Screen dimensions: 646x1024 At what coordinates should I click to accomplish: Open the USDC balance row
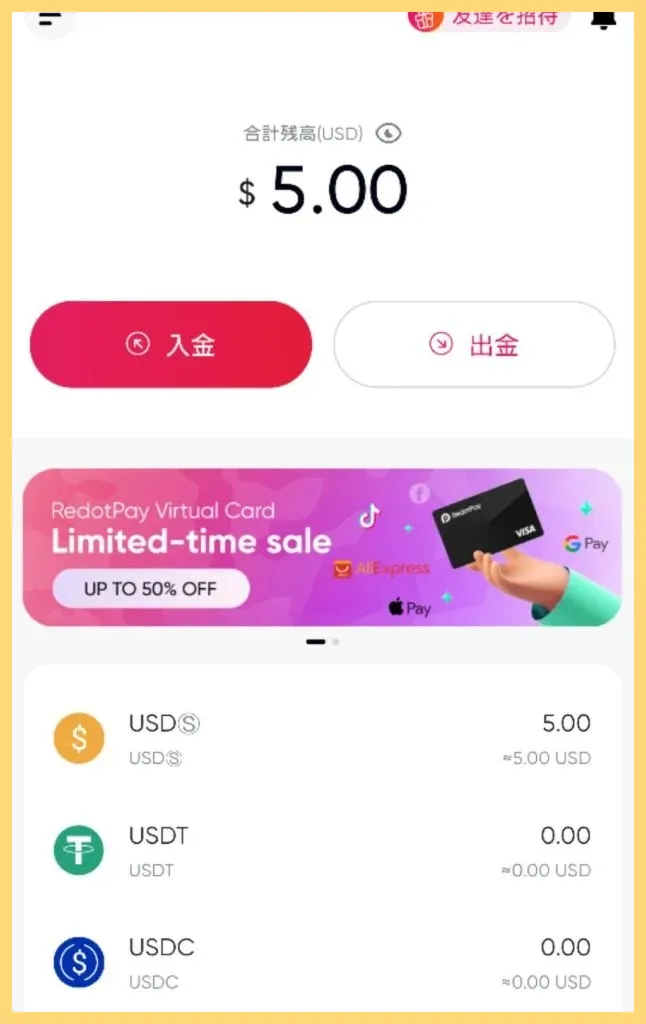322,963
